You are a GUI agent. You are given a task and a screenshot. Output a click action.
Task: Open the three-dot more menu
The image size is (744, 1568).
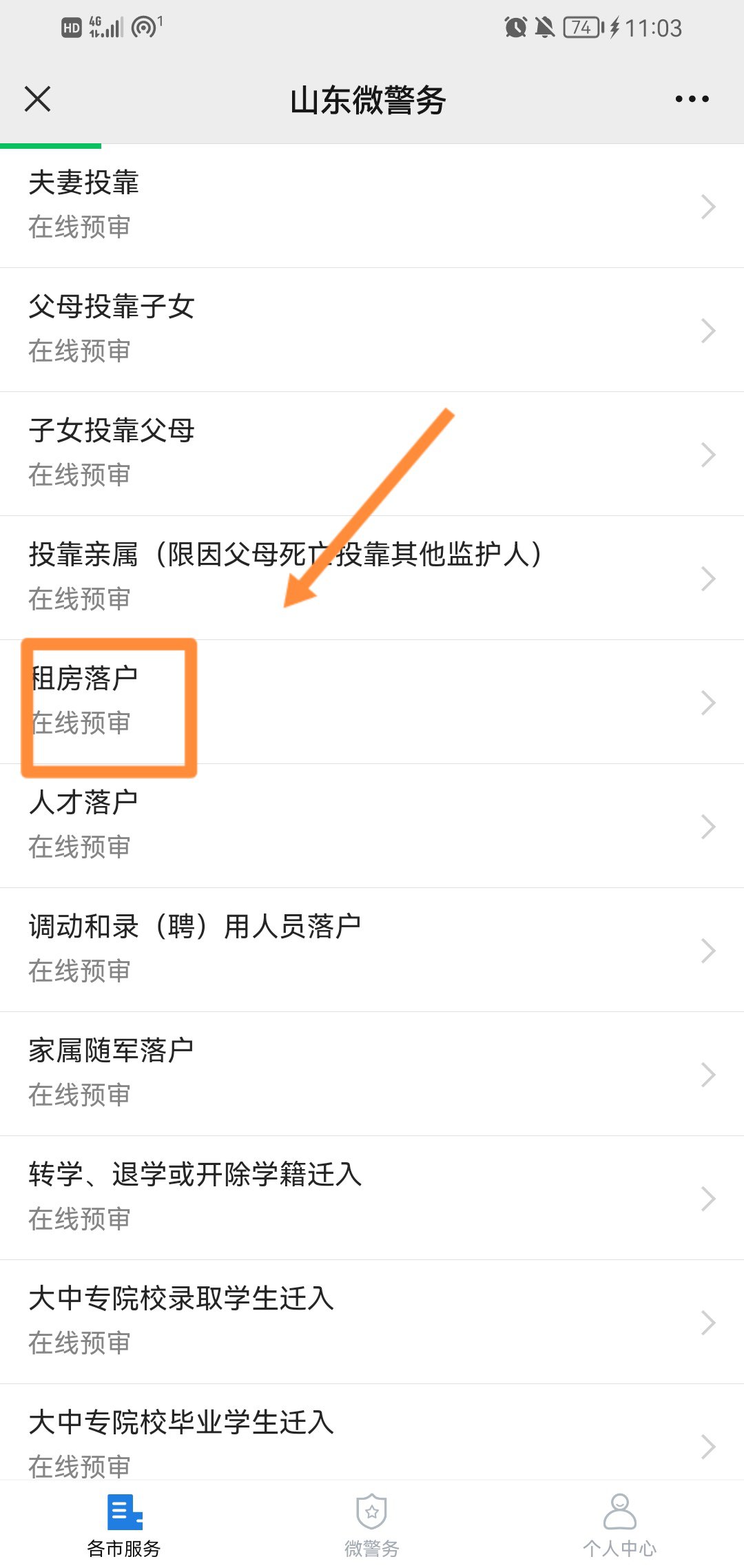[692, 99]
